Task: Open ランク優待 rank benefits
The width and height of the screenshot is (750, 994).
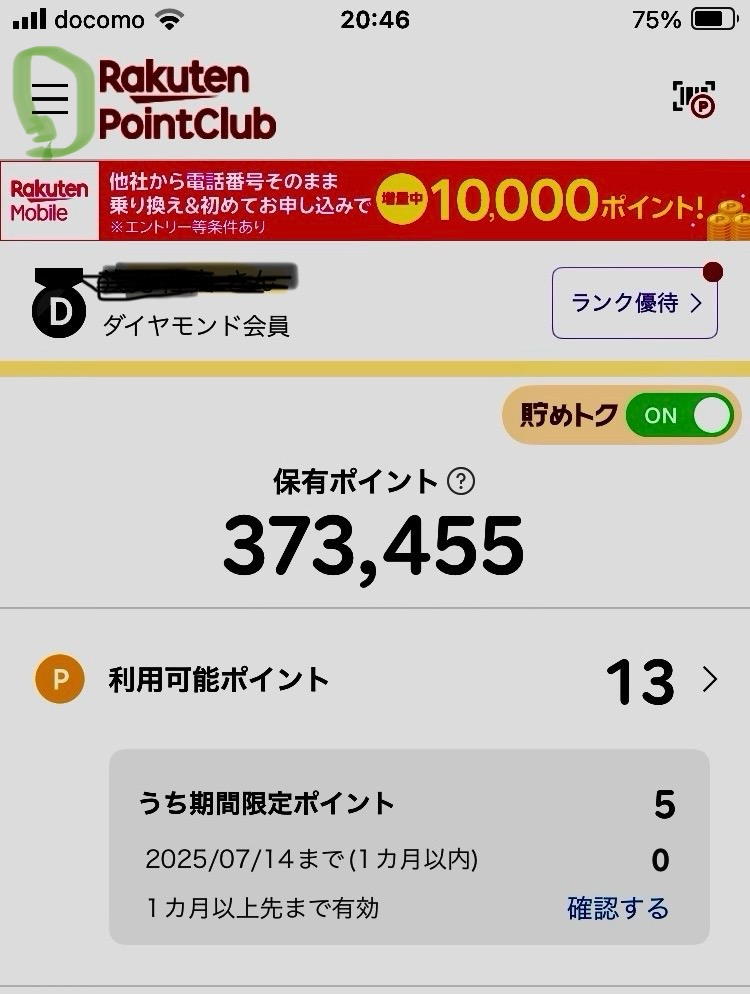Action: click(634, 303)
